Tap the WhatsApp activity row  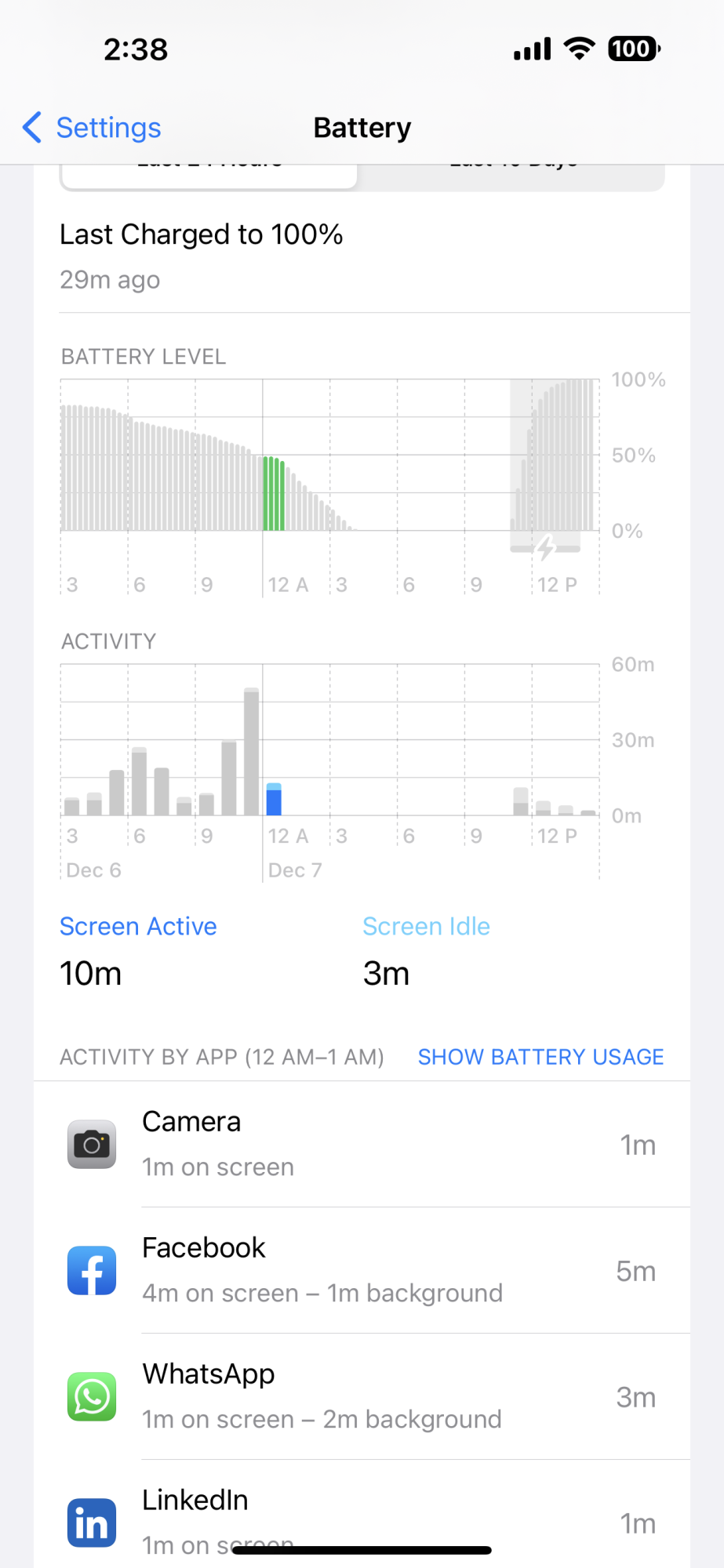click(x=362, y=1397)
